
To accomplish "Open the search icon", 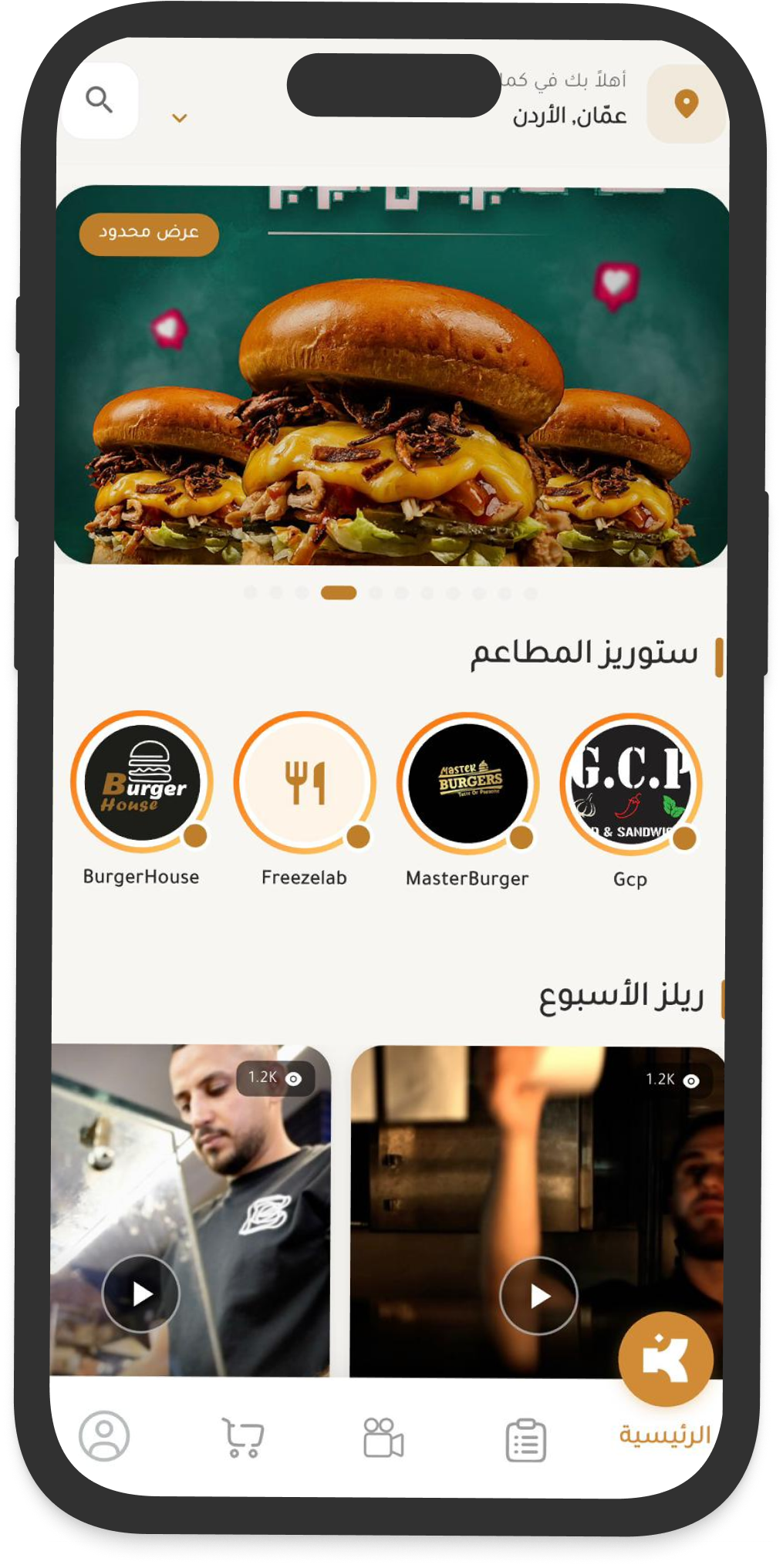I will click(x=100, y=100).
